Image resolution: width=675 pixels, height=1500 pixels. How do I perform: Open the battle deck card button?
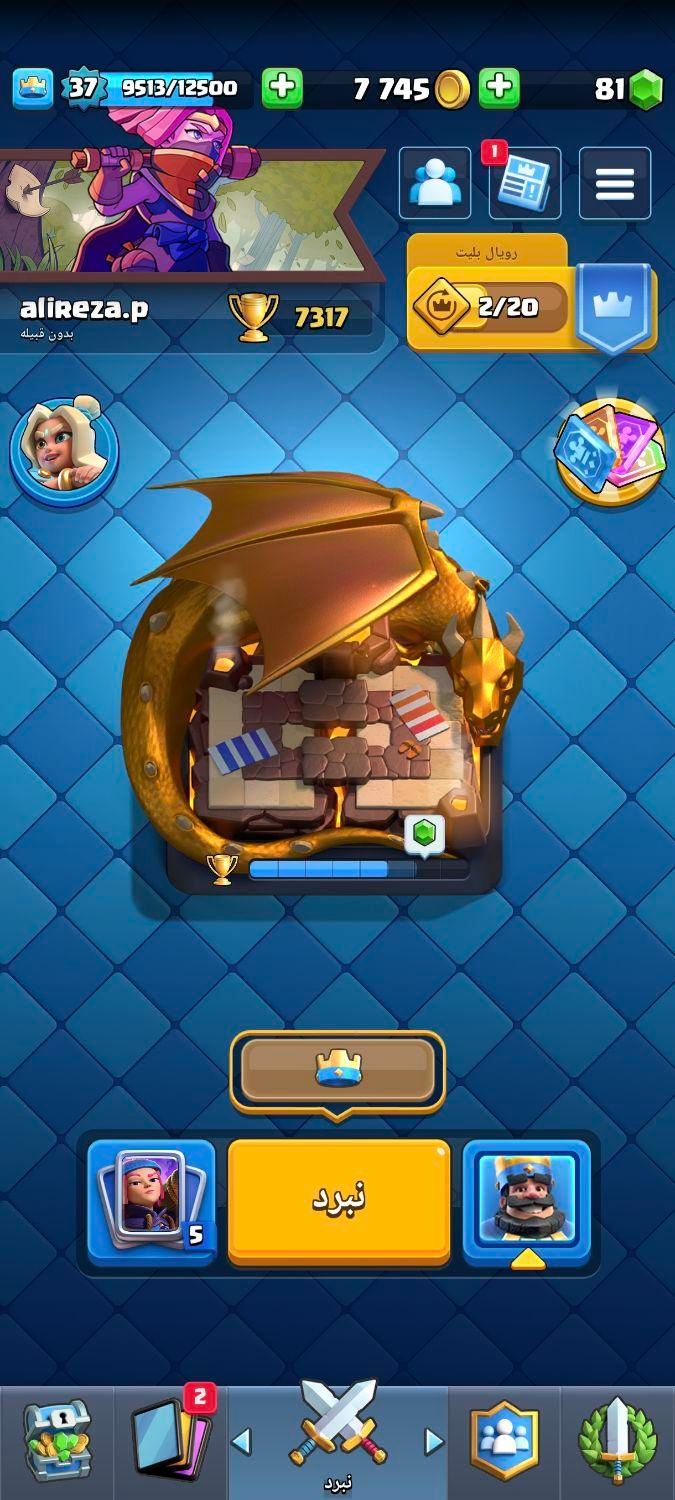(151, 1199)
